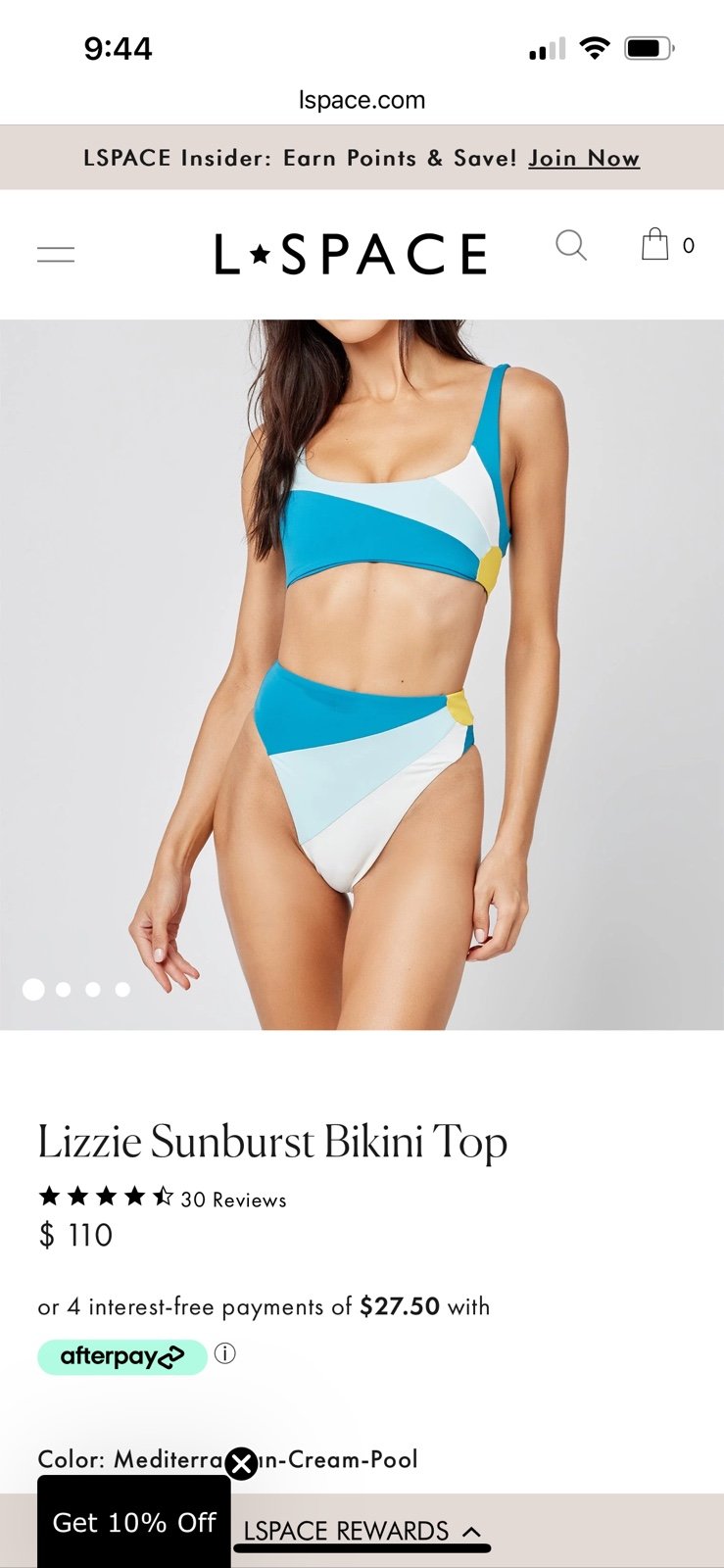Open the 30 Reviews link
This screenshot has height=1568, width=724.
pyautogui.click(x=233, y=1200)
